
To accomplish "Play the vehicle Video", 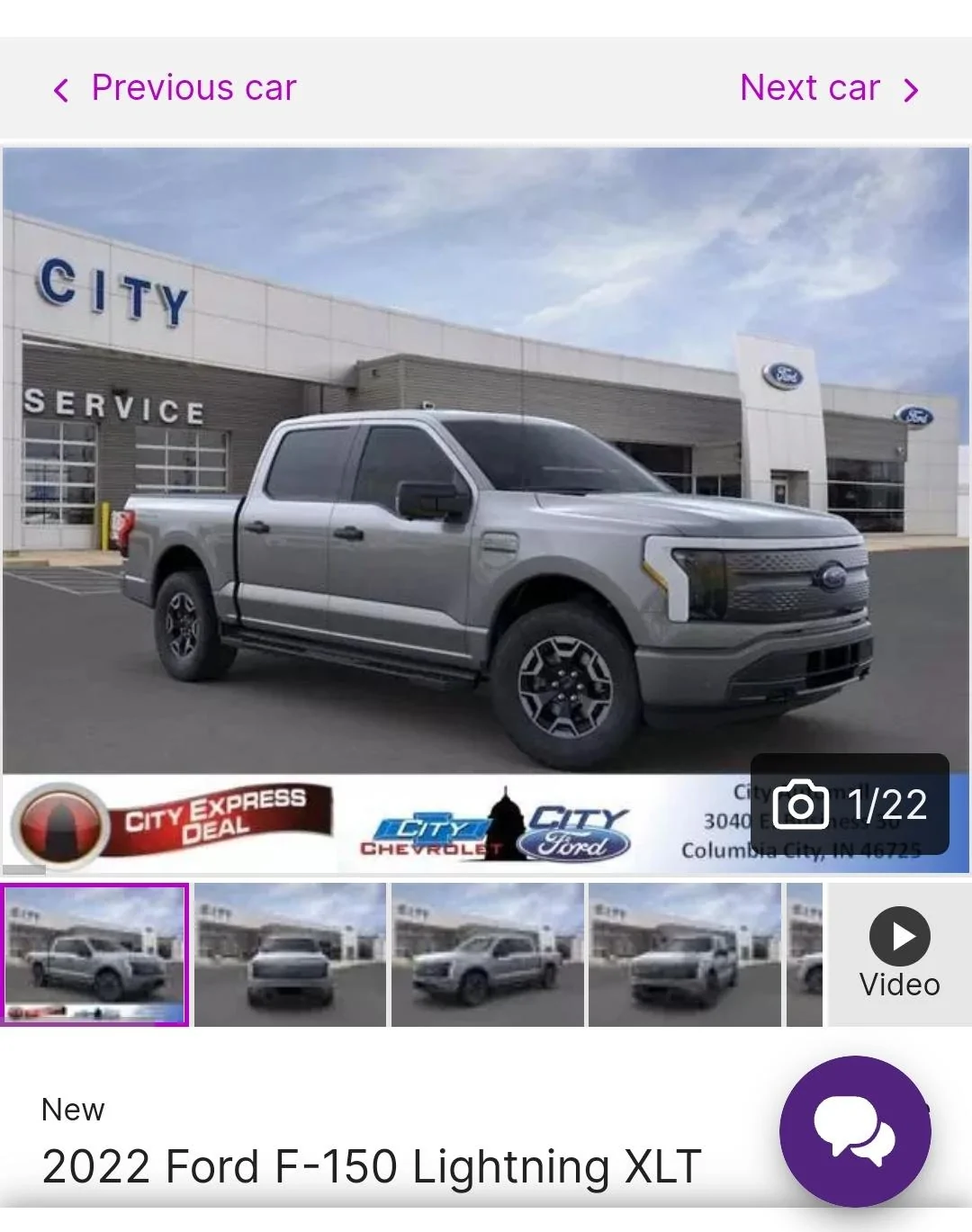I will pos(899,955).
